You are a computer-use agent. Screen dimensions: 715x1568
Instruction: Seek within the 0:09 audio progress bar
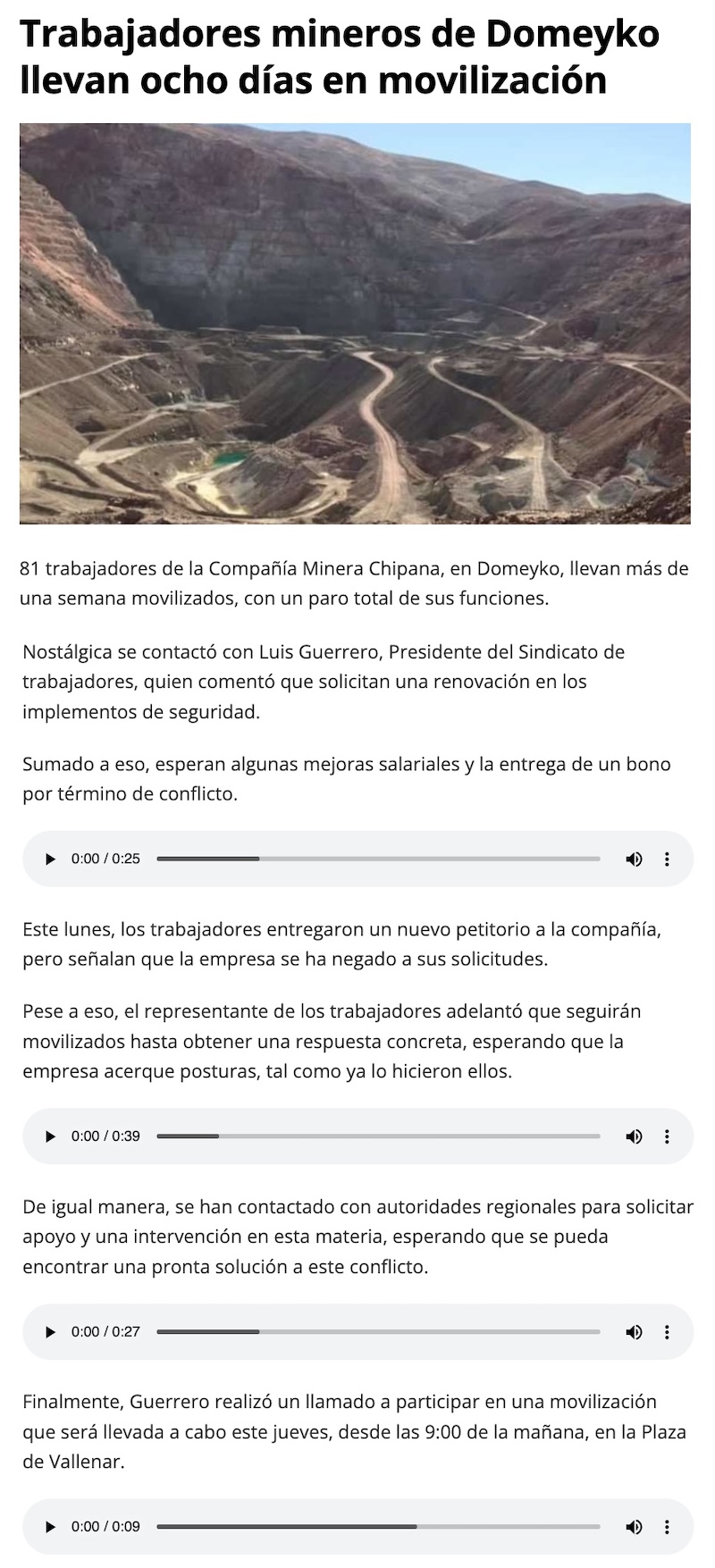tap(378, 1527)
